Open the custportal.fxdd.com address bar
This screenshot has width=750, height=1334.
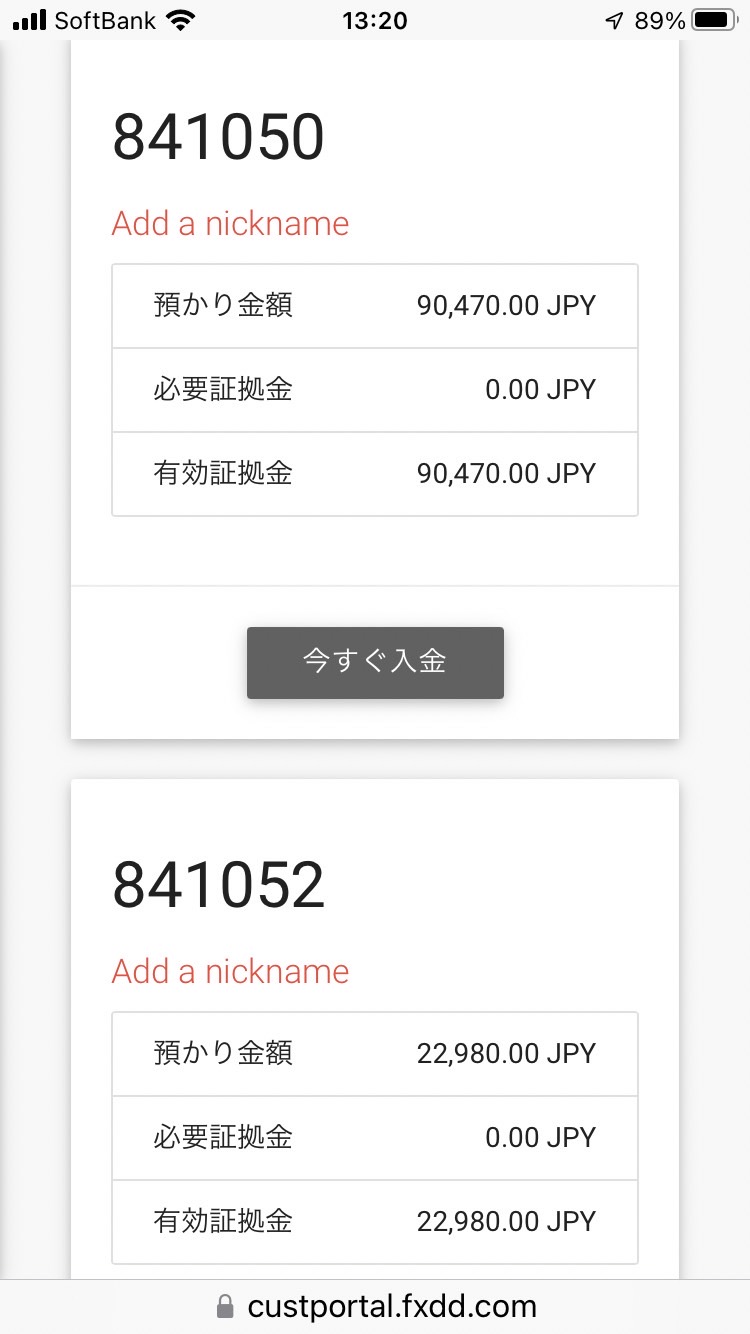coord(375,1306)
